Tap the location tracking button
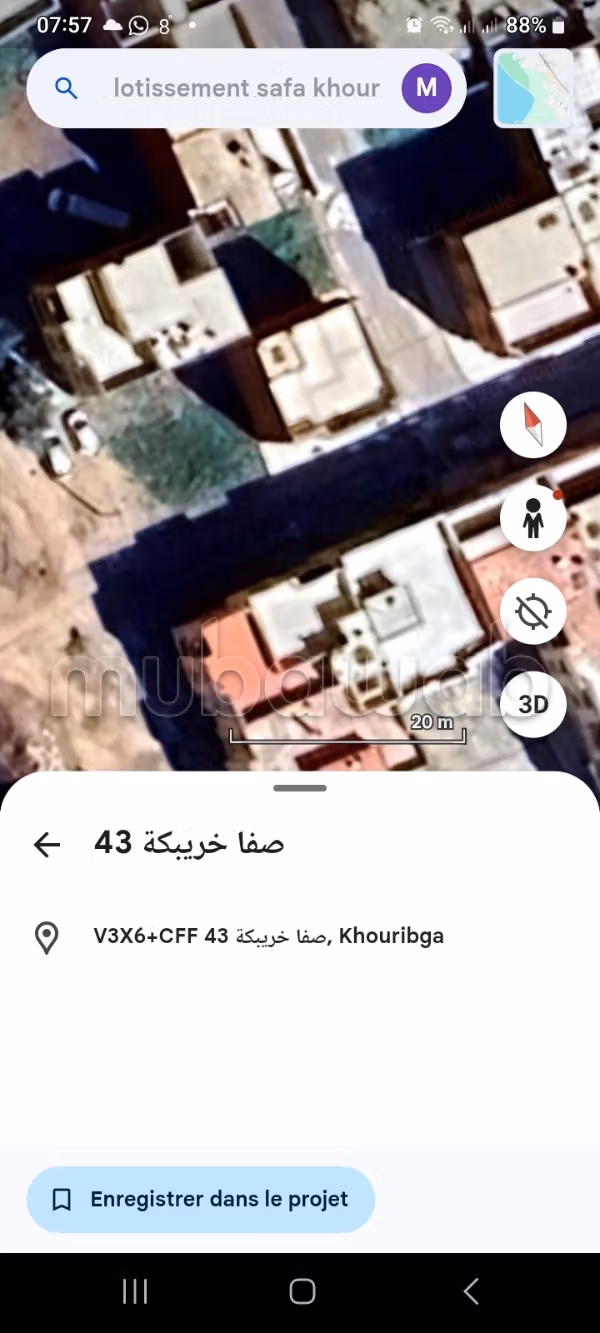 [x=533, y=611]
